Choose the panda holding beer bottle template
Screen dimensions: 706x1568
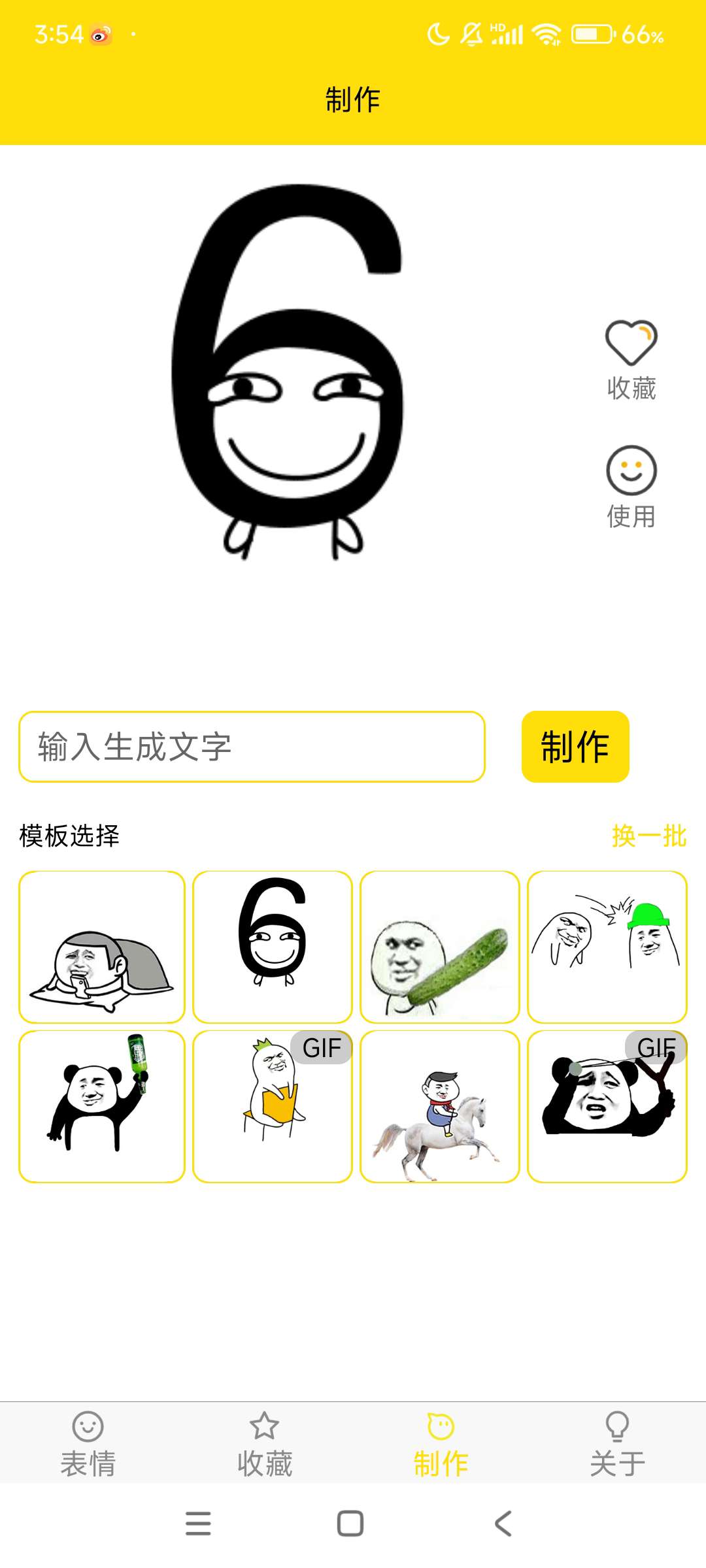[x=102, y=1106]
